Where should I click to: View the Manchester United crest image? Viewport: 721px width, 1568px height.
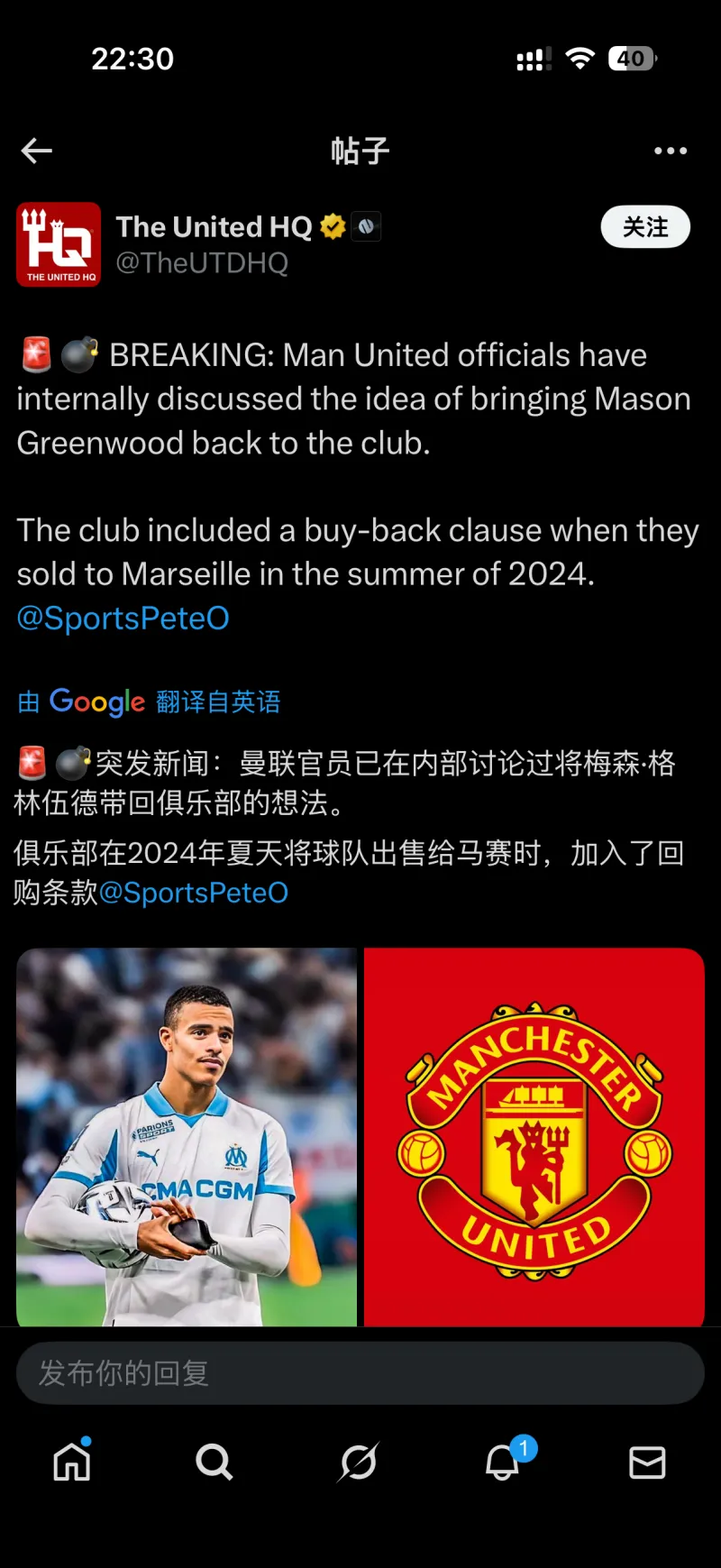[x=534, y=1136]
